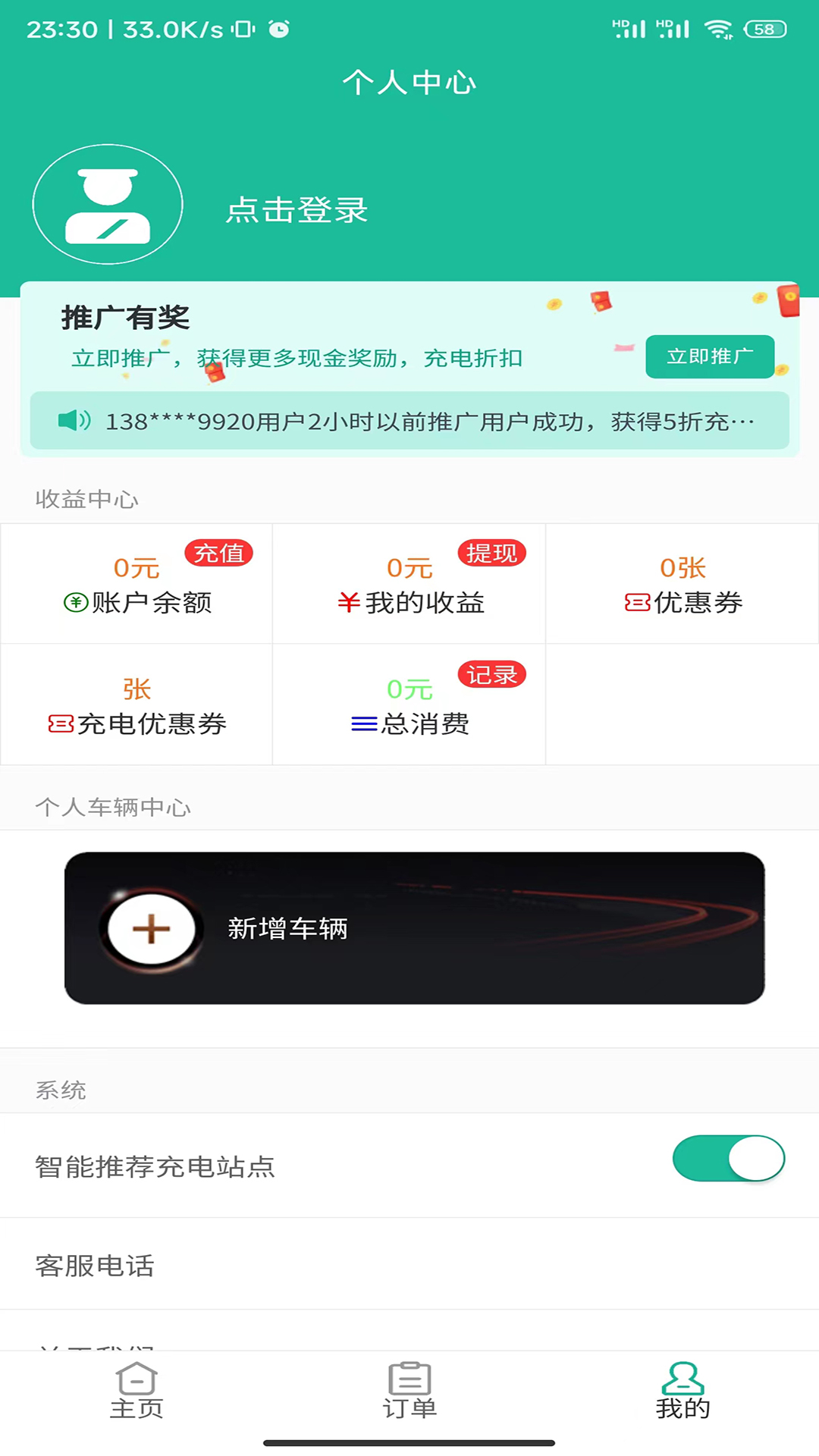The image size is (819, 1456).
Task: Open the 提现 withdraw badge
Action: pos(491,554)
